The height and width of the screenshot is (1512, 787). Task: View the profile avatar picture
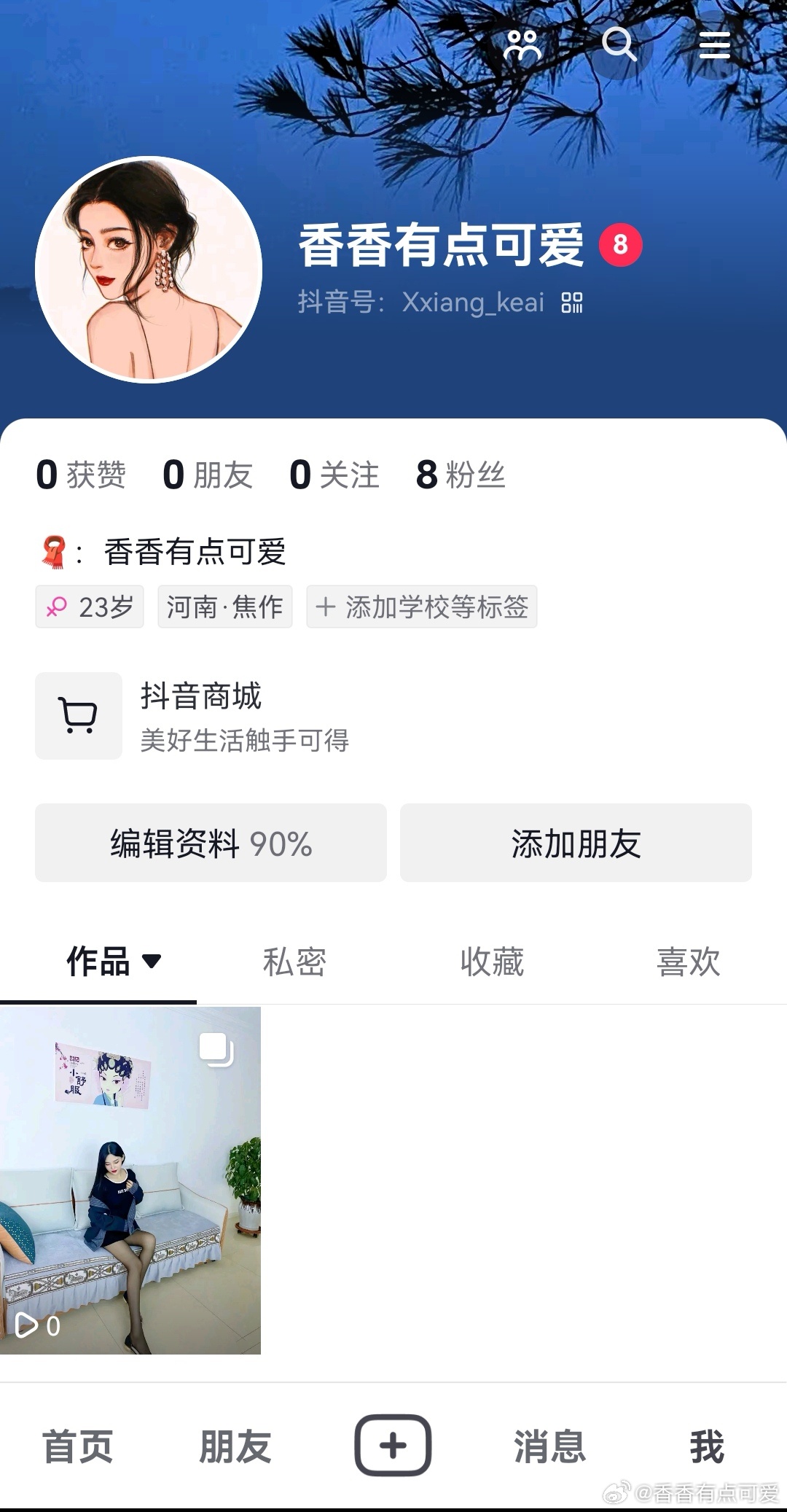click(149, 270)
